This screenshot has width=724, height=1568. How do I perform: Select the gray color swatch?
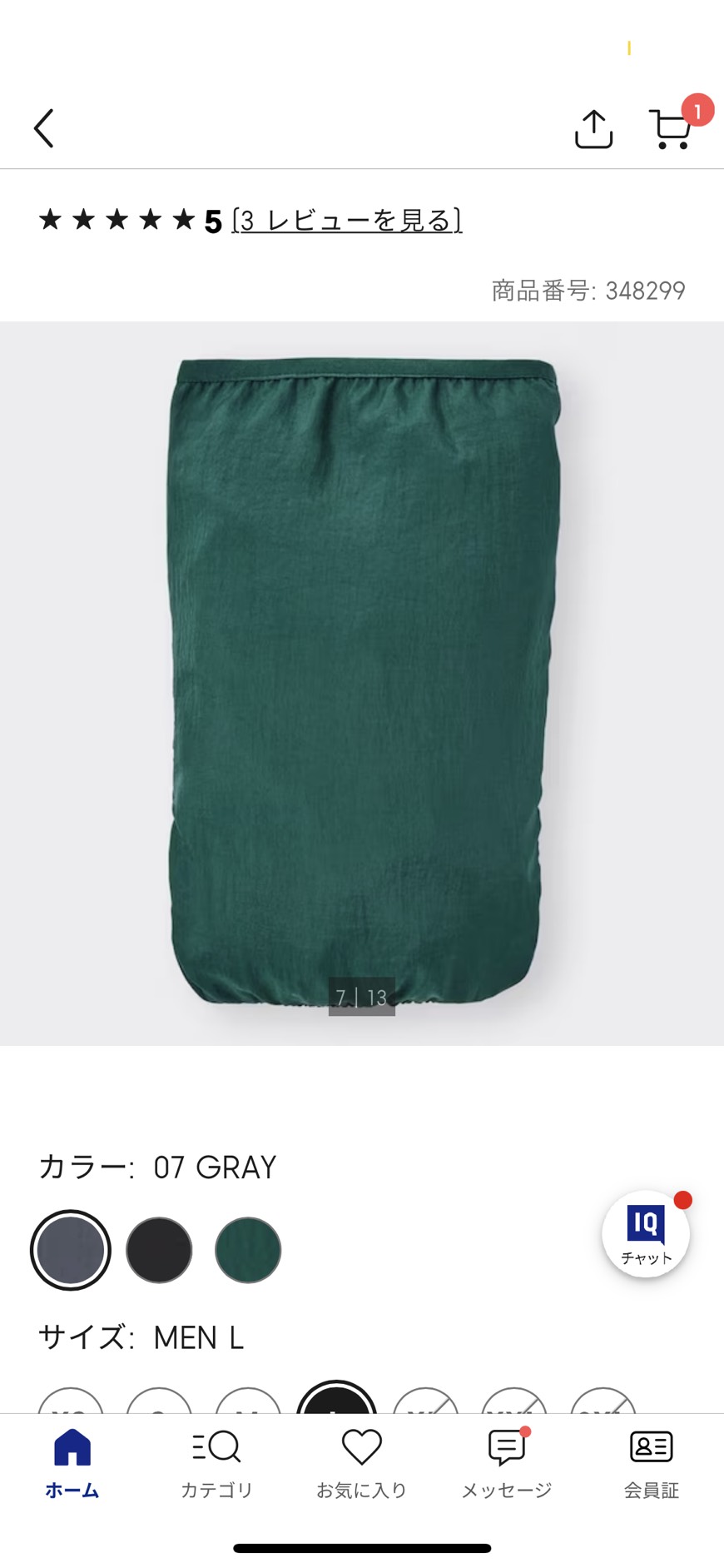click(x=71, y=1250)
